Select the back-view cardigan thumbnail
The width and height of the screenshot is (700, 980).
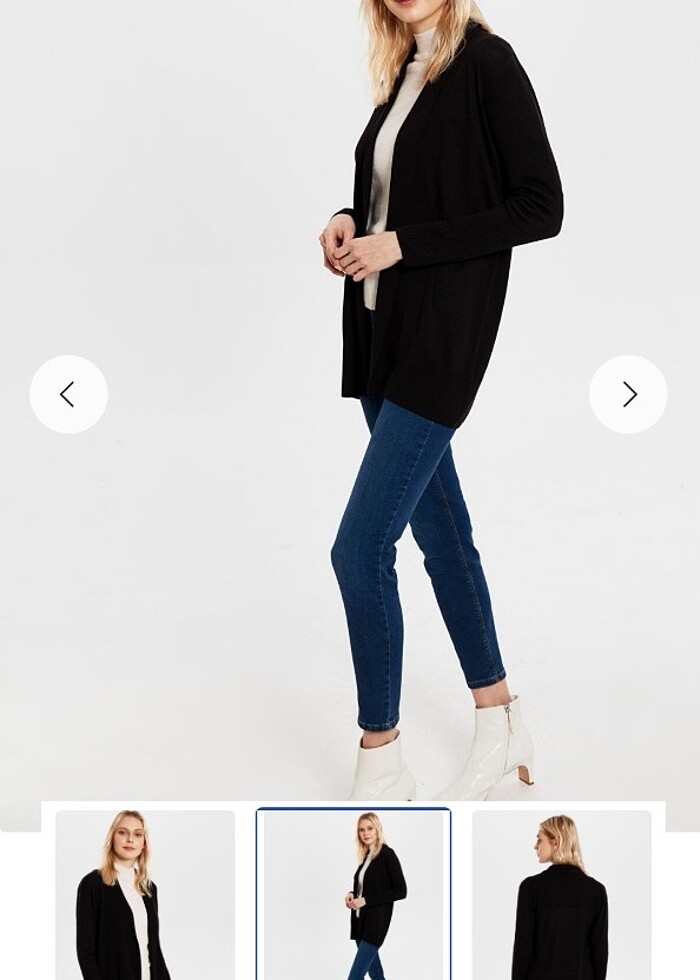tap(561, 895)
